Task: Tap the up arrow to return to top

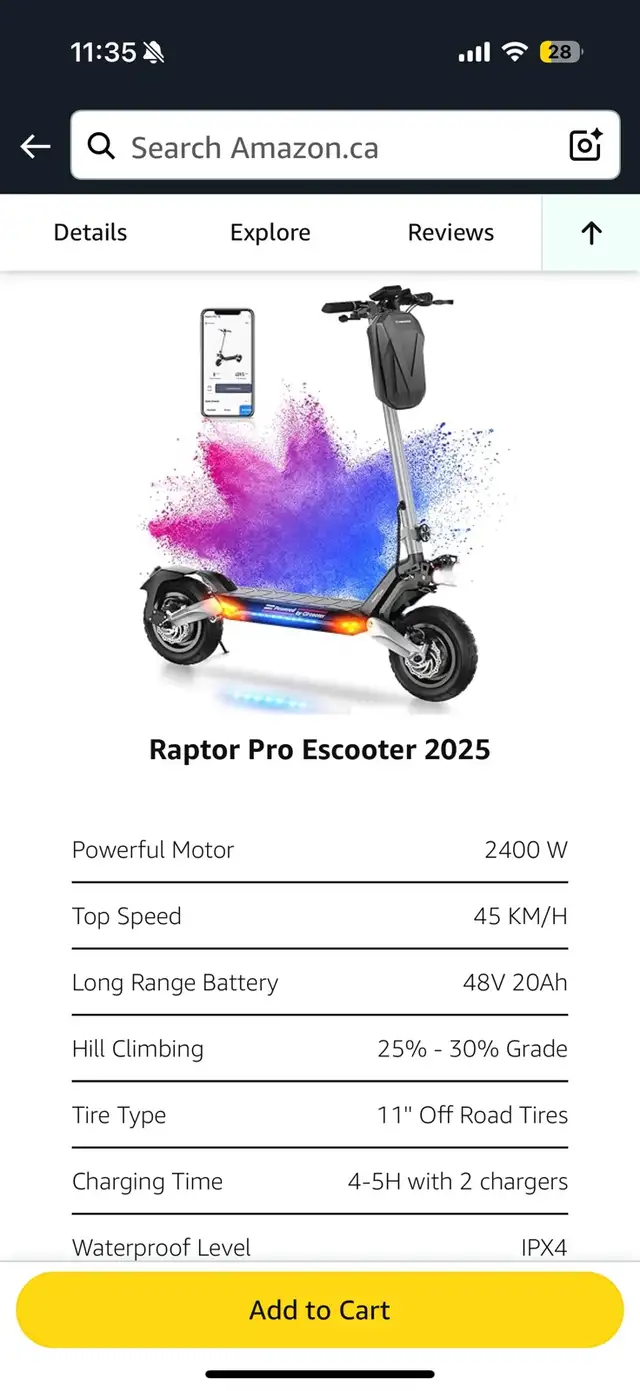Action: click(591, 233)
